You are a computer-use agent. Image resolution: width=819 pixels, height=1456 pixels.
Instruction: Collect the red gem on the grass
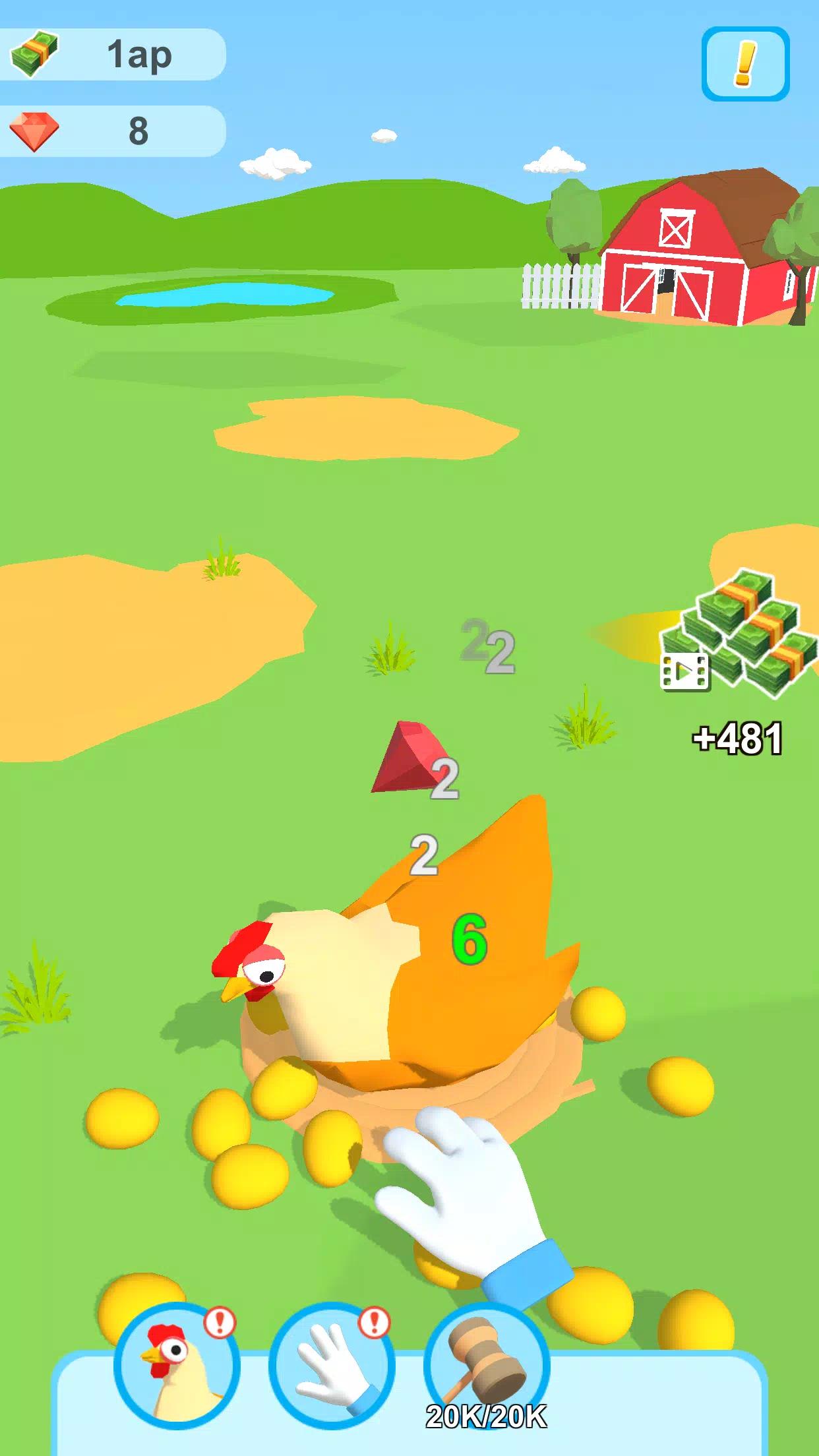pos(404,757)
